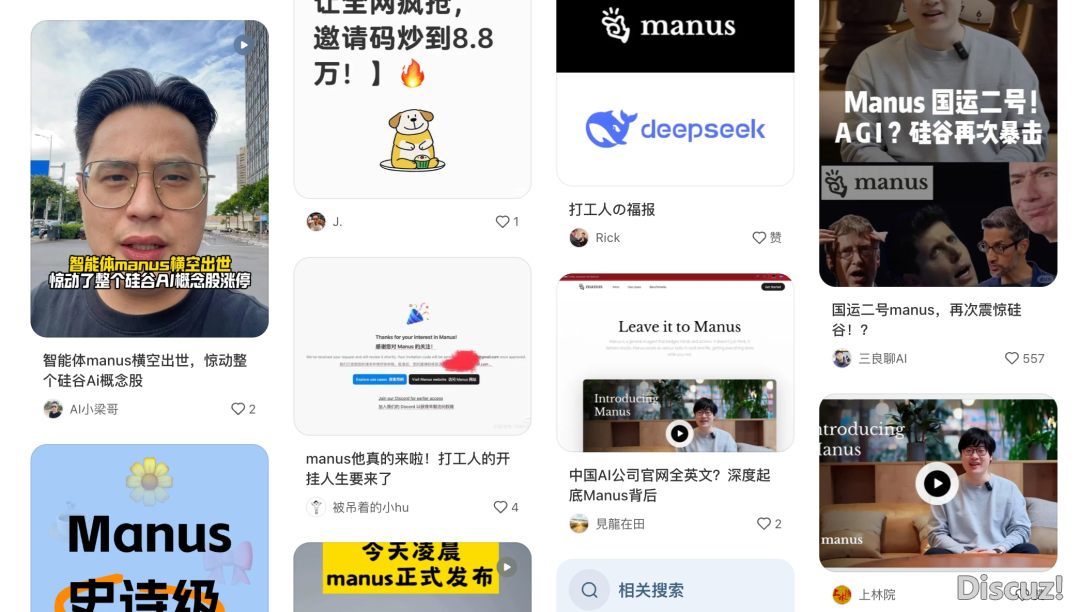This screenshot has width=1080, height=612.
Task: Like the post by J.
Action: pyautogui.click(x=502, y=222)
